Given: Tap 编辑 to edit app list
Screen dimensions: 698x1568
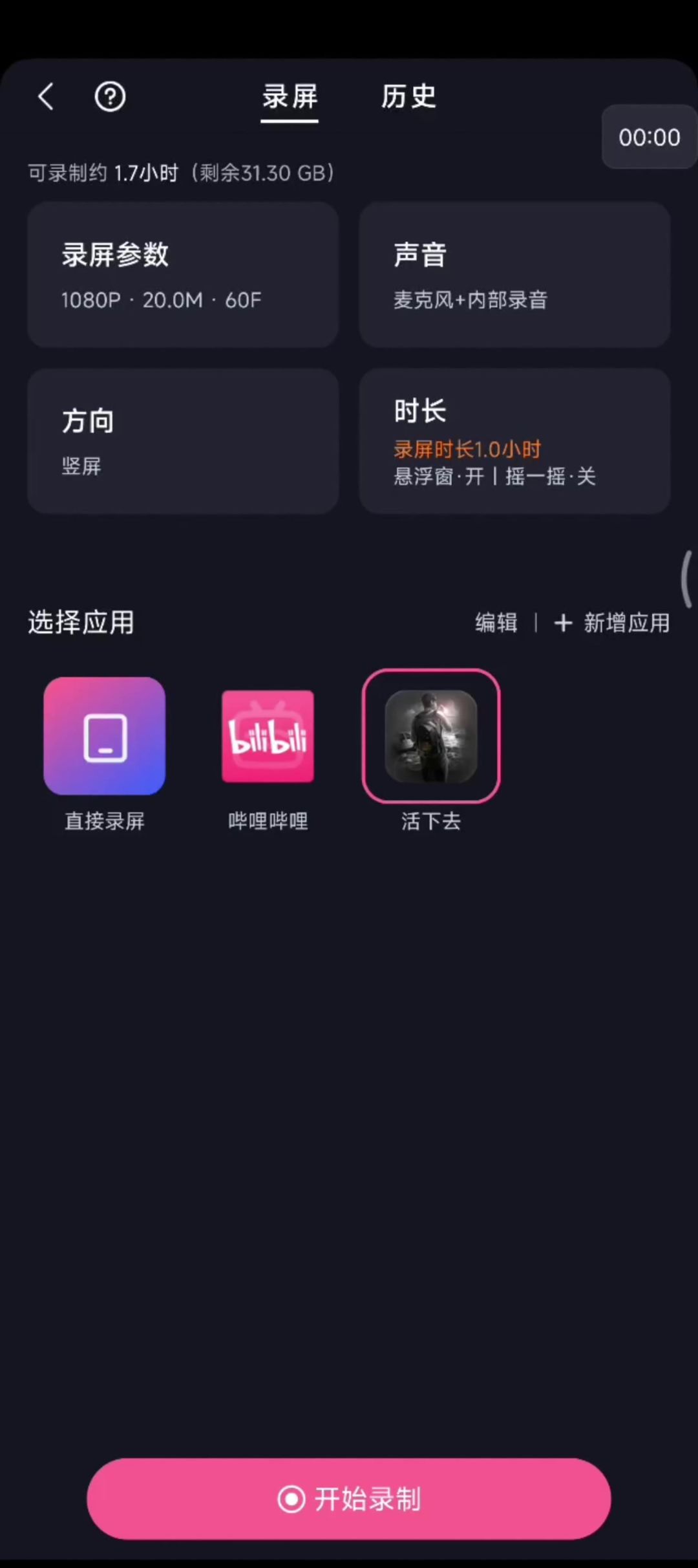Looking at the screenshot, I should [496, 623].
